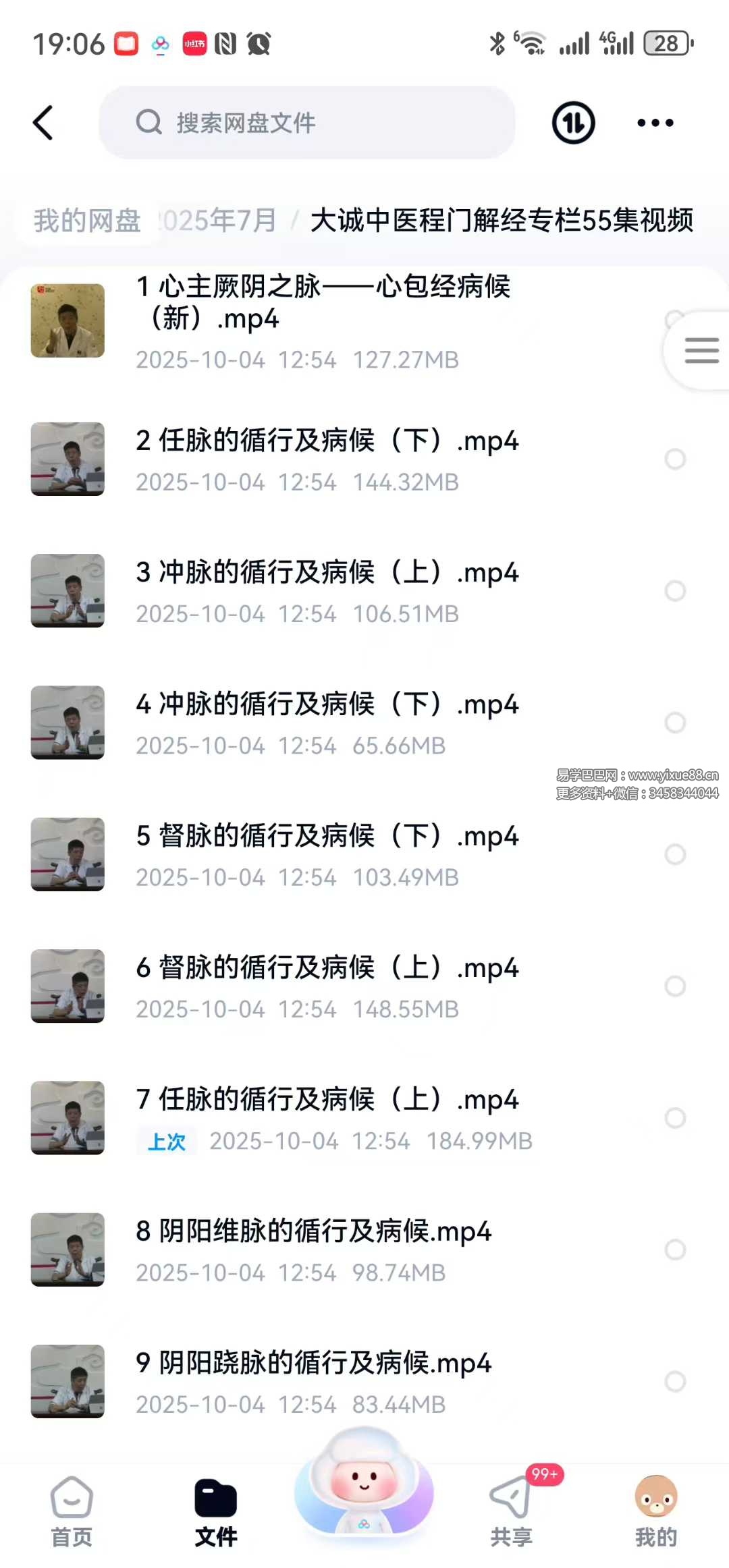Select the circle for 8 阴阳维脉的循行及病候

pyautogui.click(x=675, y=1250)
